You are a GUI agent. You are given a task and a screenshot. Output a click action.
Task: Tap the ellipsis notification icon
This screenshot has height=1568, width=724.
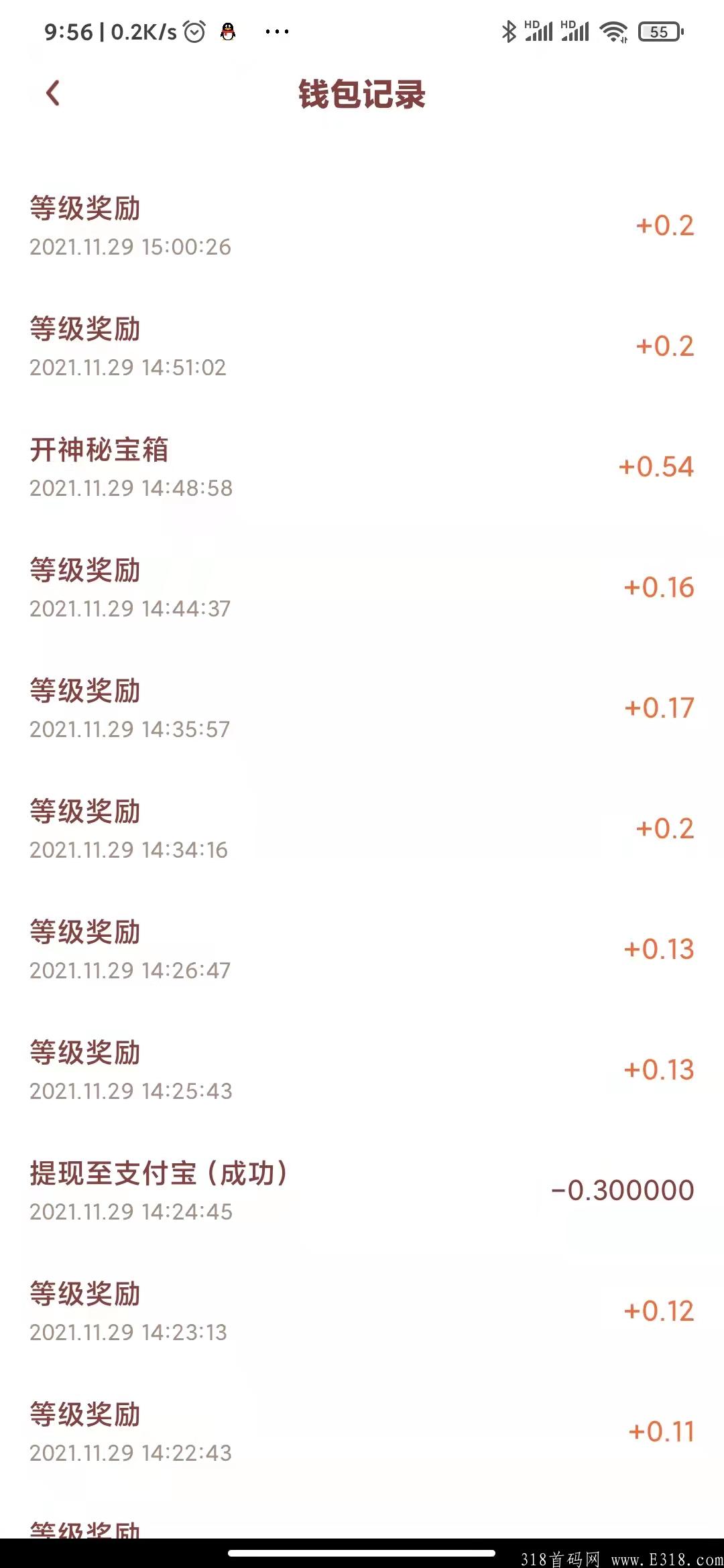[x=278, y=30]
